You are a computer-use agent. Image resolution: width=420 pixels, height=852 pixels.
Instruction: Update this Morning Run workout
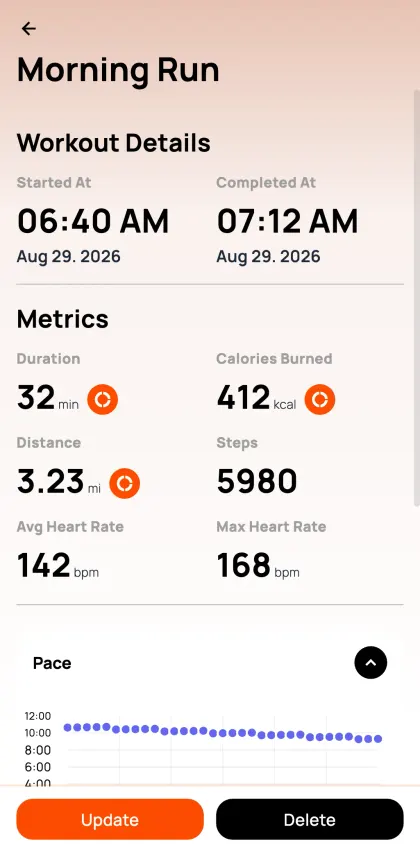pyautogui.click(x=110, y=819)
